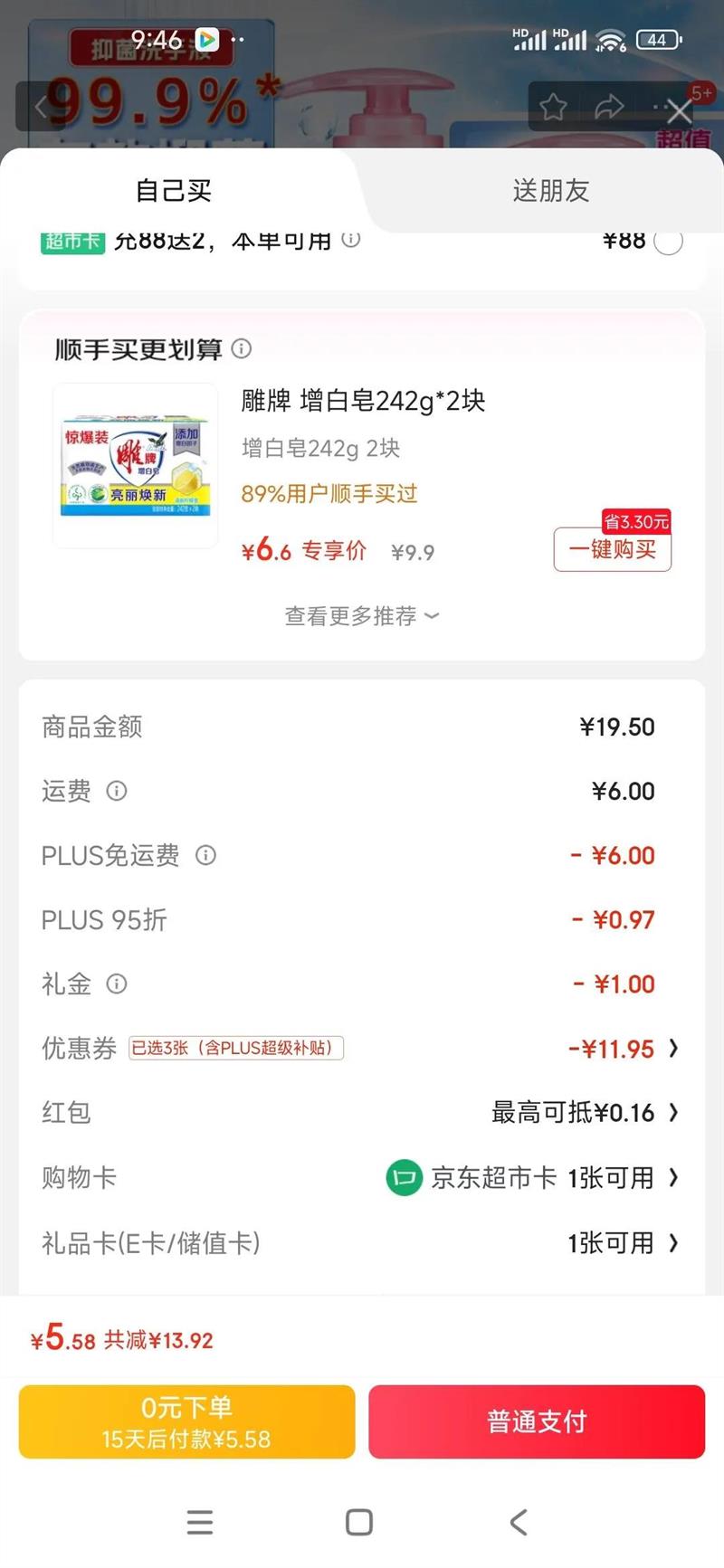Pay with 普通支付
This screenshot has height=1568, width=724.
(x=537, y=1421)
